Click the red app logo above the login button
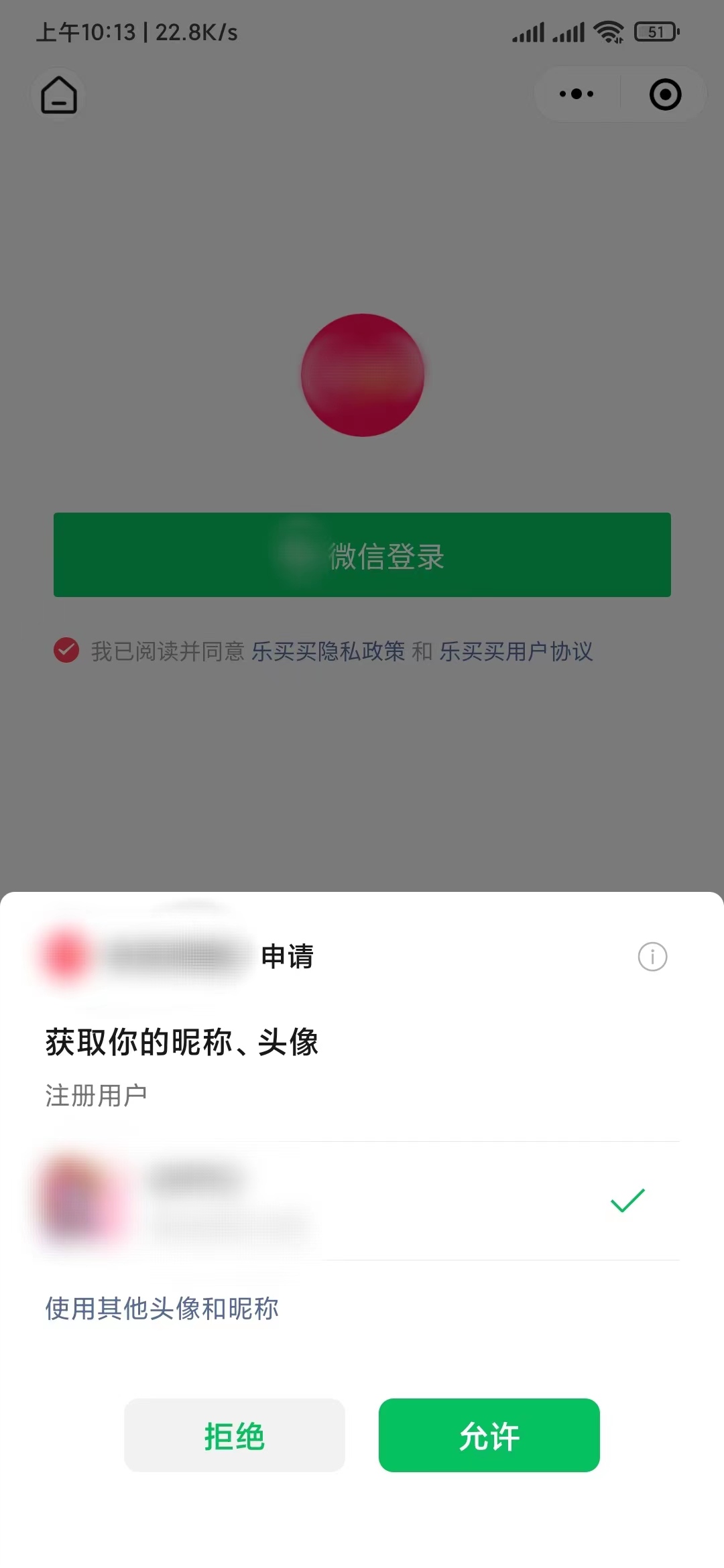Viewport: 724px width, 1568px height. (x=362, y=377)
